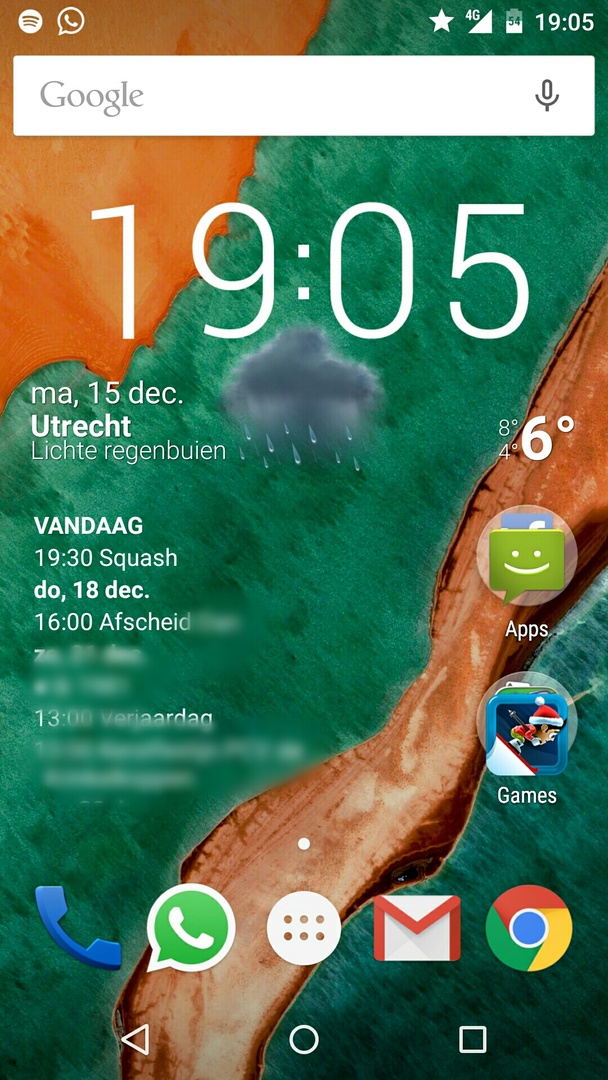Launch WhatsApp from the dock

pos(191,928)
